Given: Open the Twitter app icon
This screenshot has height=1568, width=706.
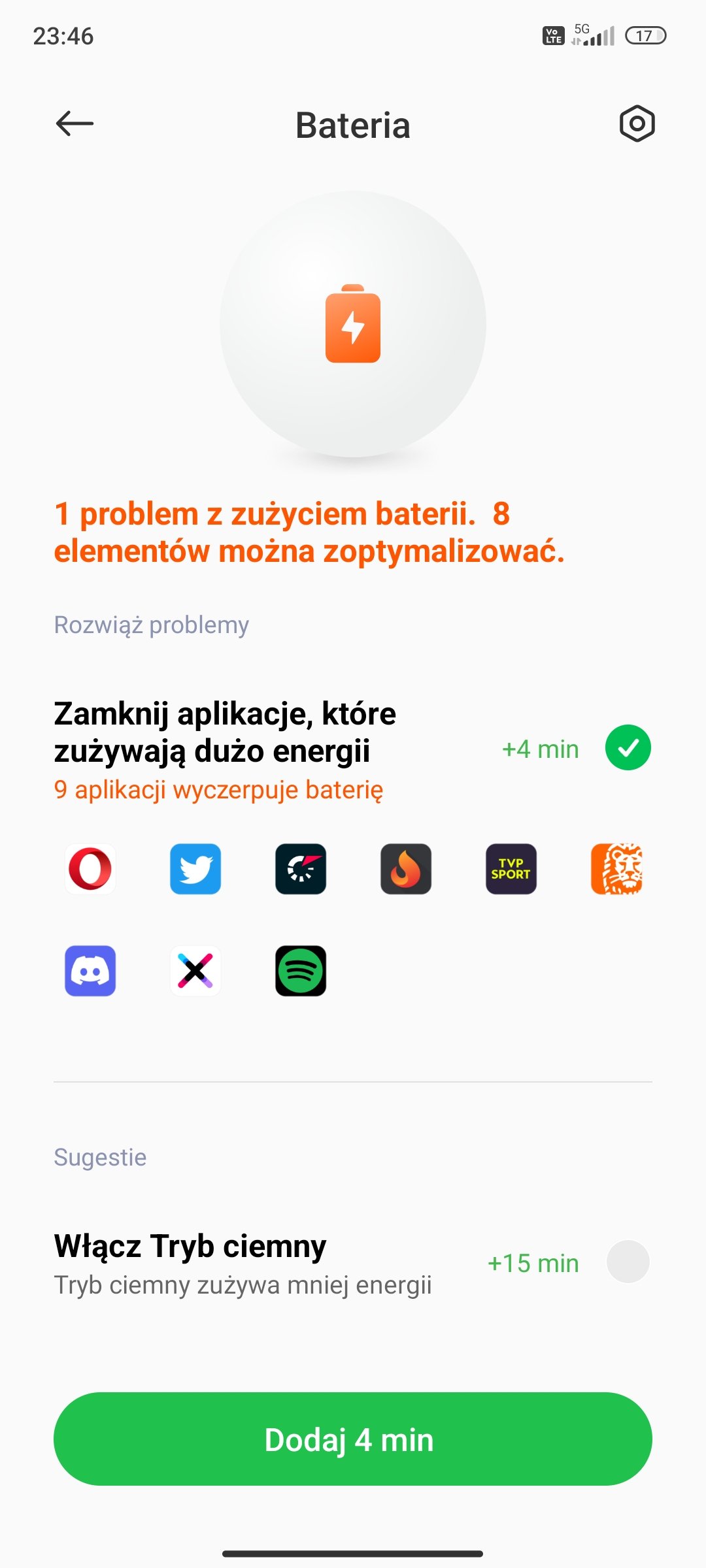Looking at the screenshot, I should click(195, 869).
